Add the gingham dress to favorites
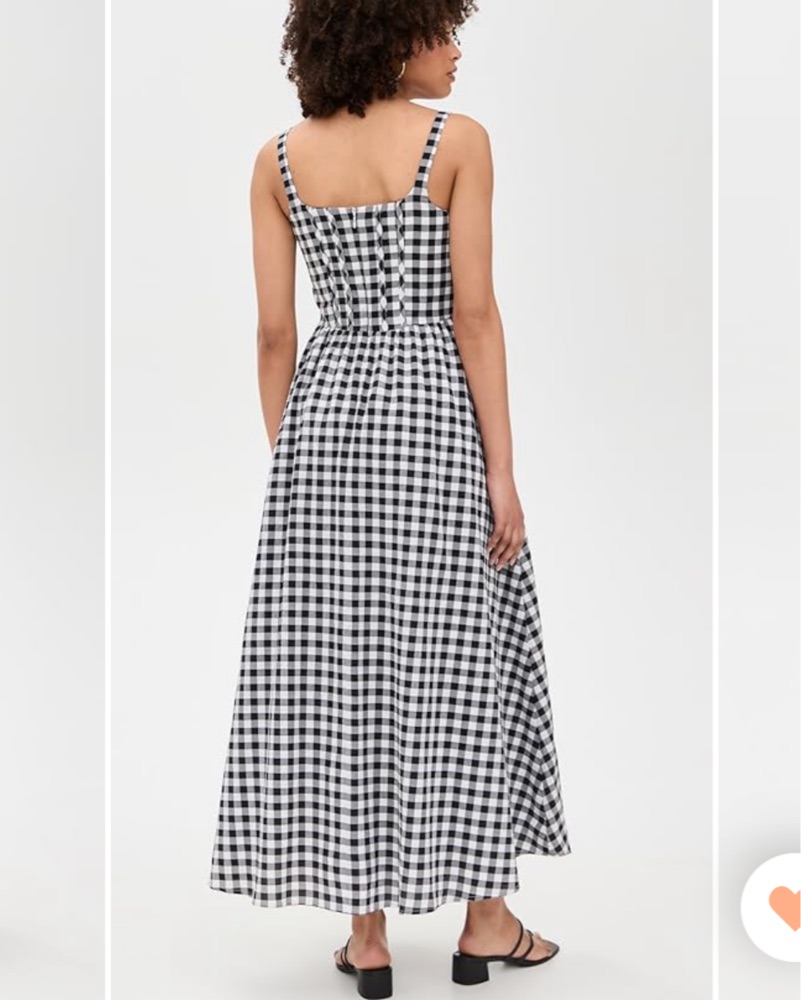This screenshot has width=801, height=1000. tap(783, 908)
